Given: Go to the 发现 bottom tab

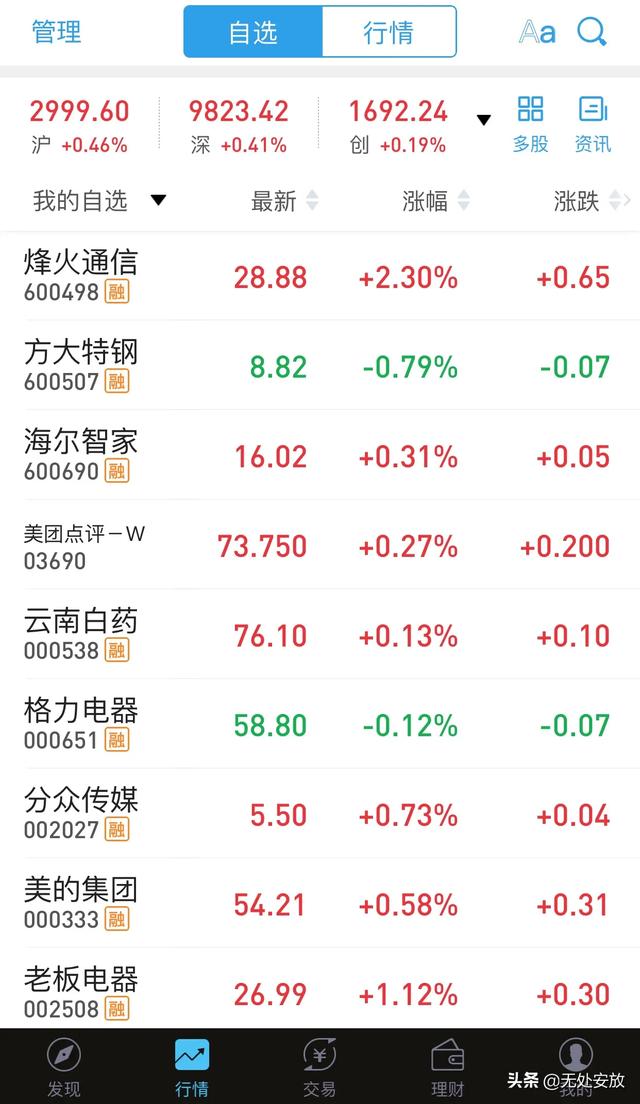Looking at the screenshot, I should 64,1066.
